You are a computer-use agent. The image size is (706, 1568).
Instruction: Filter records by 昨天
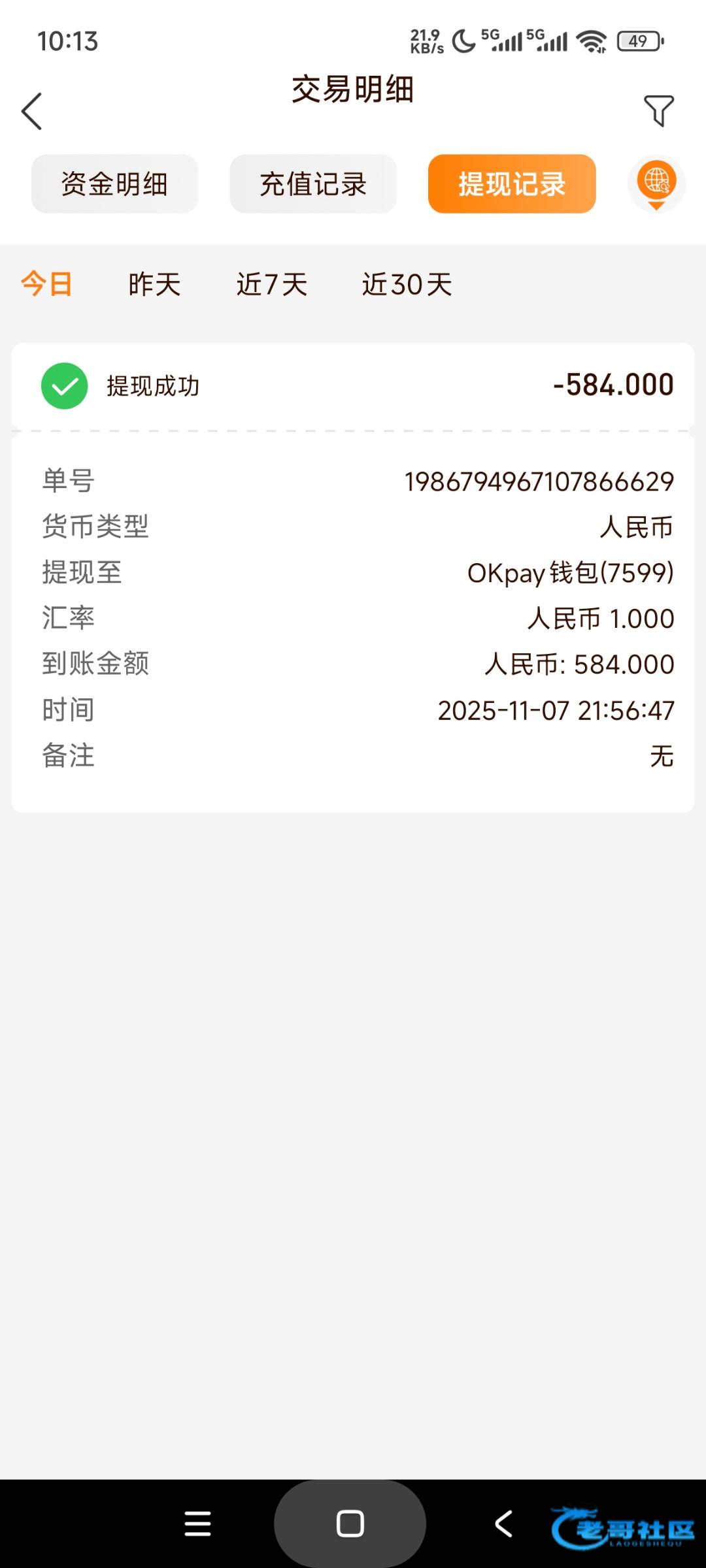tap(154, 285)
